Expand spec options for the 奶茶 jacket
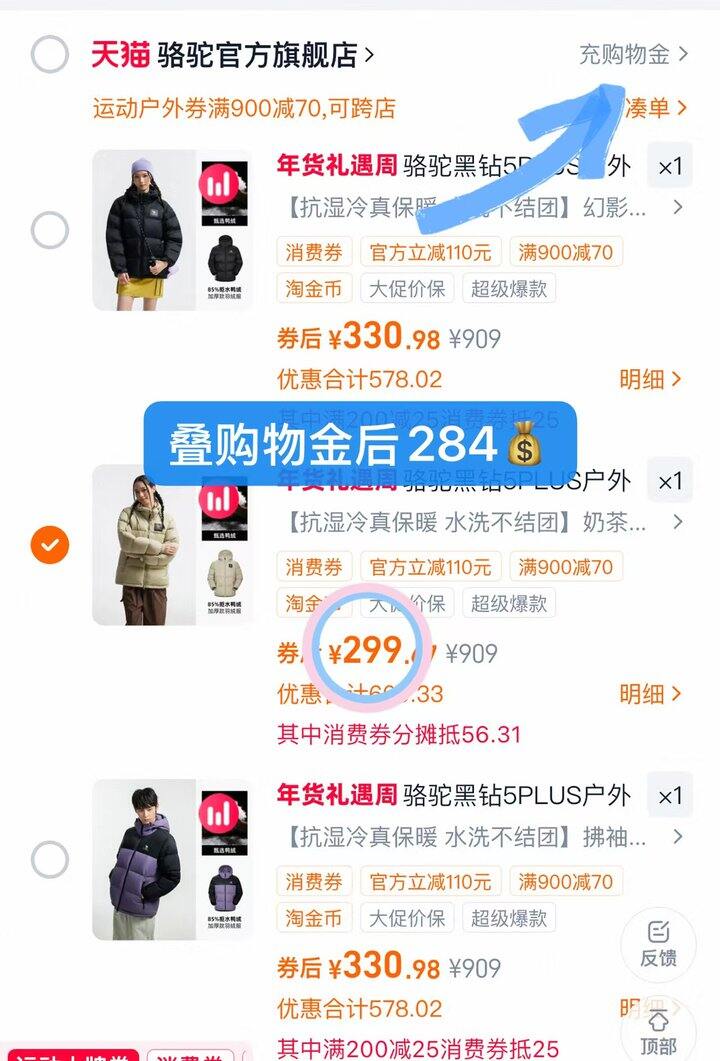This screenshot has height=1061, width=720. tap(677, 522)
